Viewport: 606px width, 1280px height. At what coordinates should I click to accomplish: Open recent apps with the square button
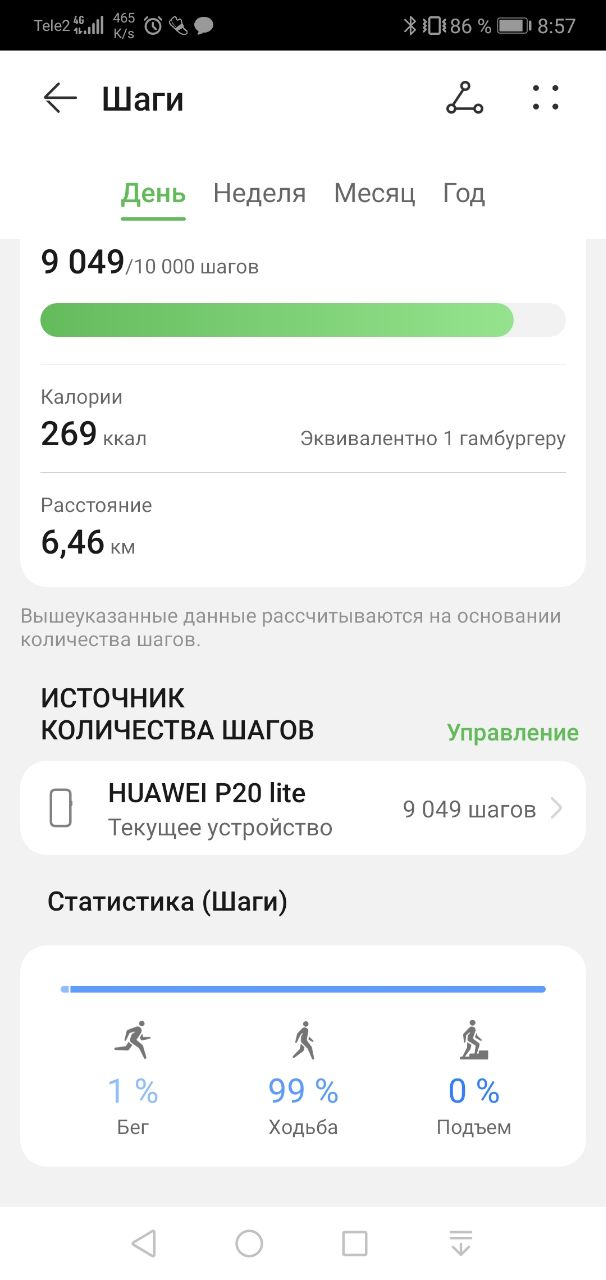(355, 1243)
